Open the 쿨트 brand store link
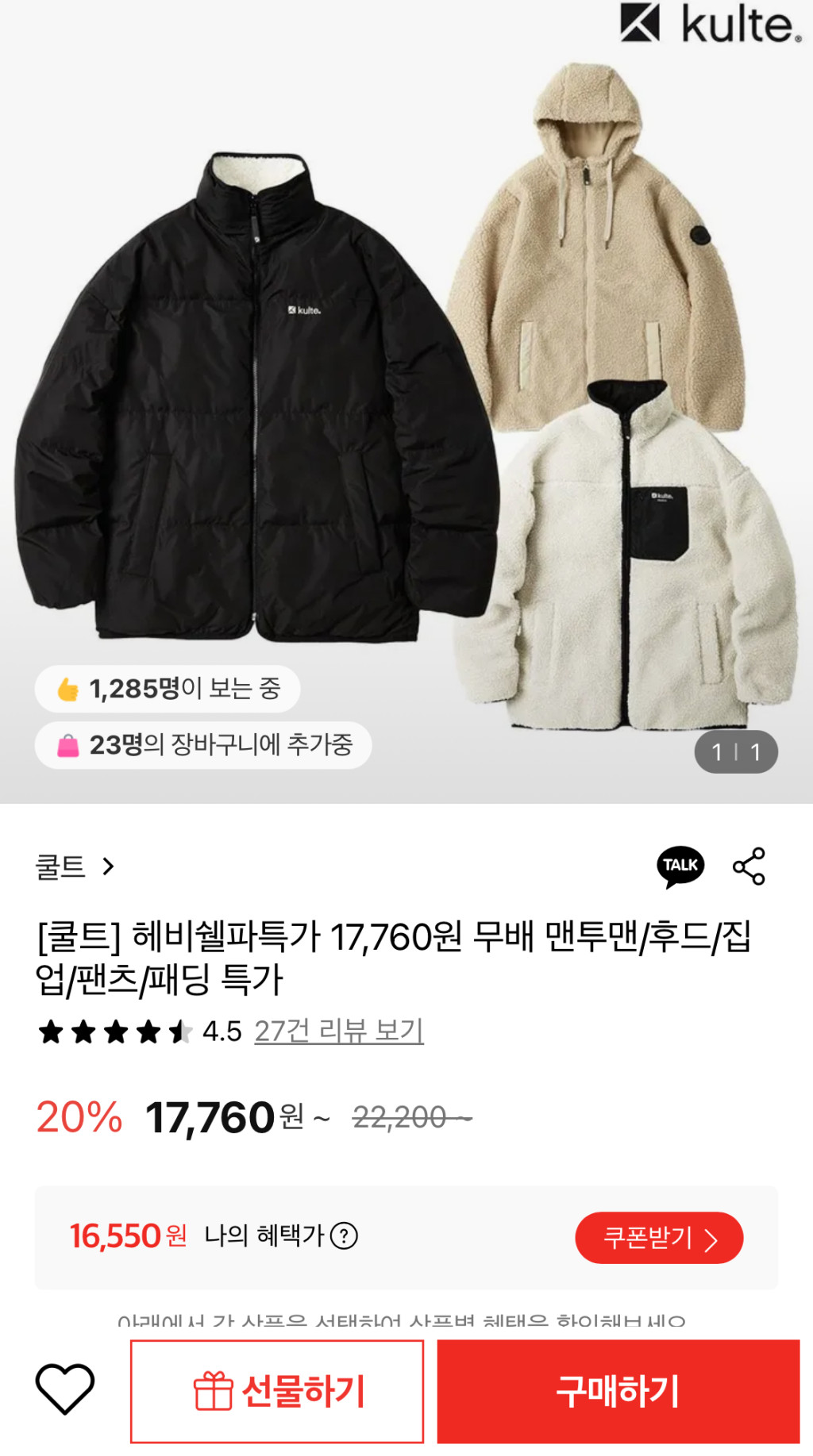 click(75, 866)
